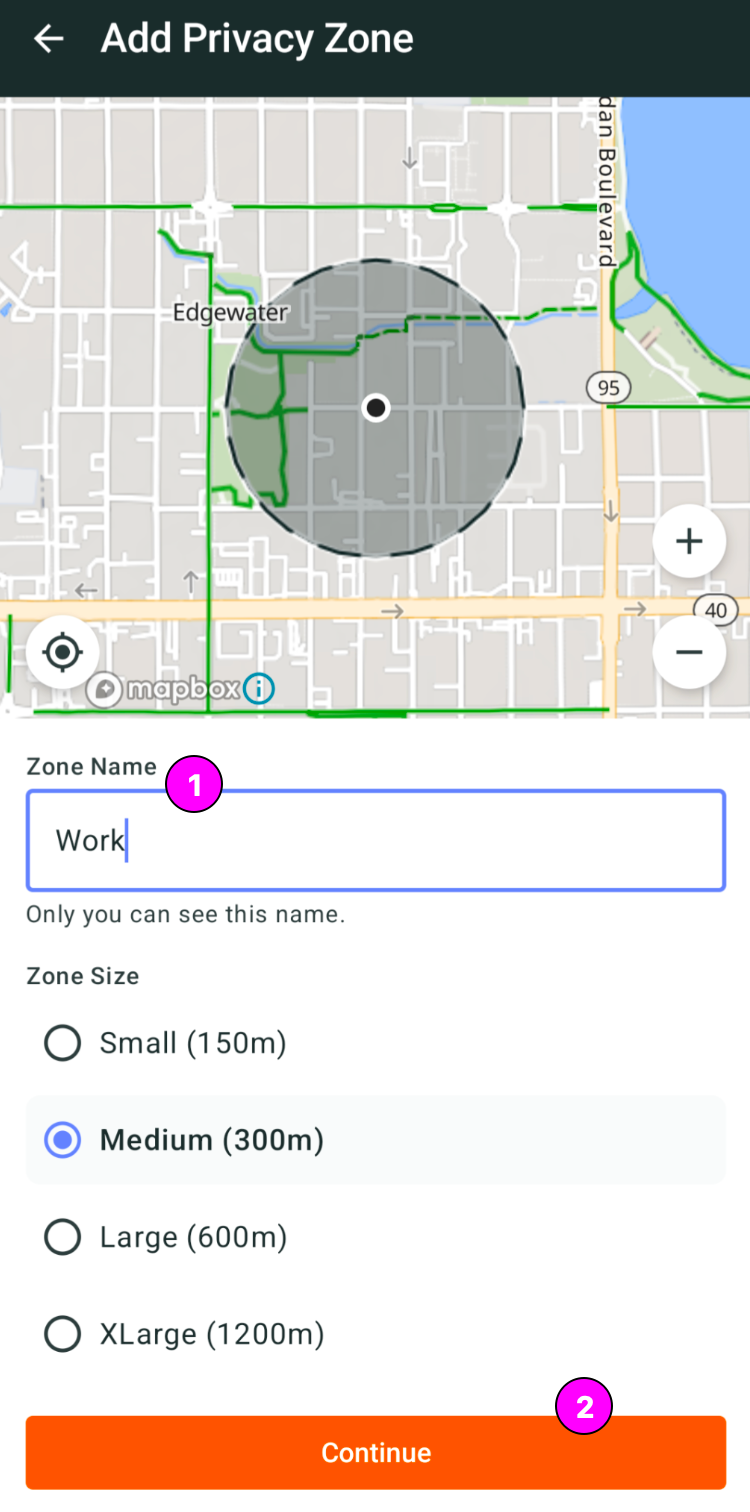Zoom in on the map
This screenshot has height=1512, width=750.
click(689, 541)
